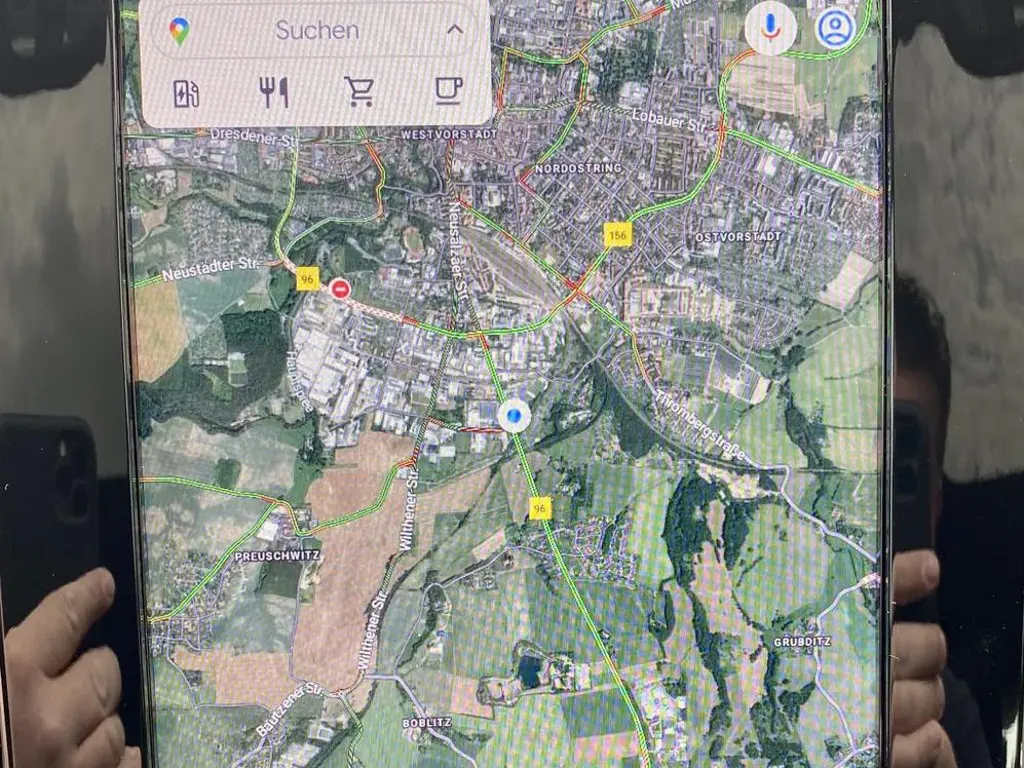
Task: Search for gas stations nearby
Action: pyautogui.click(x=186, y=92)
